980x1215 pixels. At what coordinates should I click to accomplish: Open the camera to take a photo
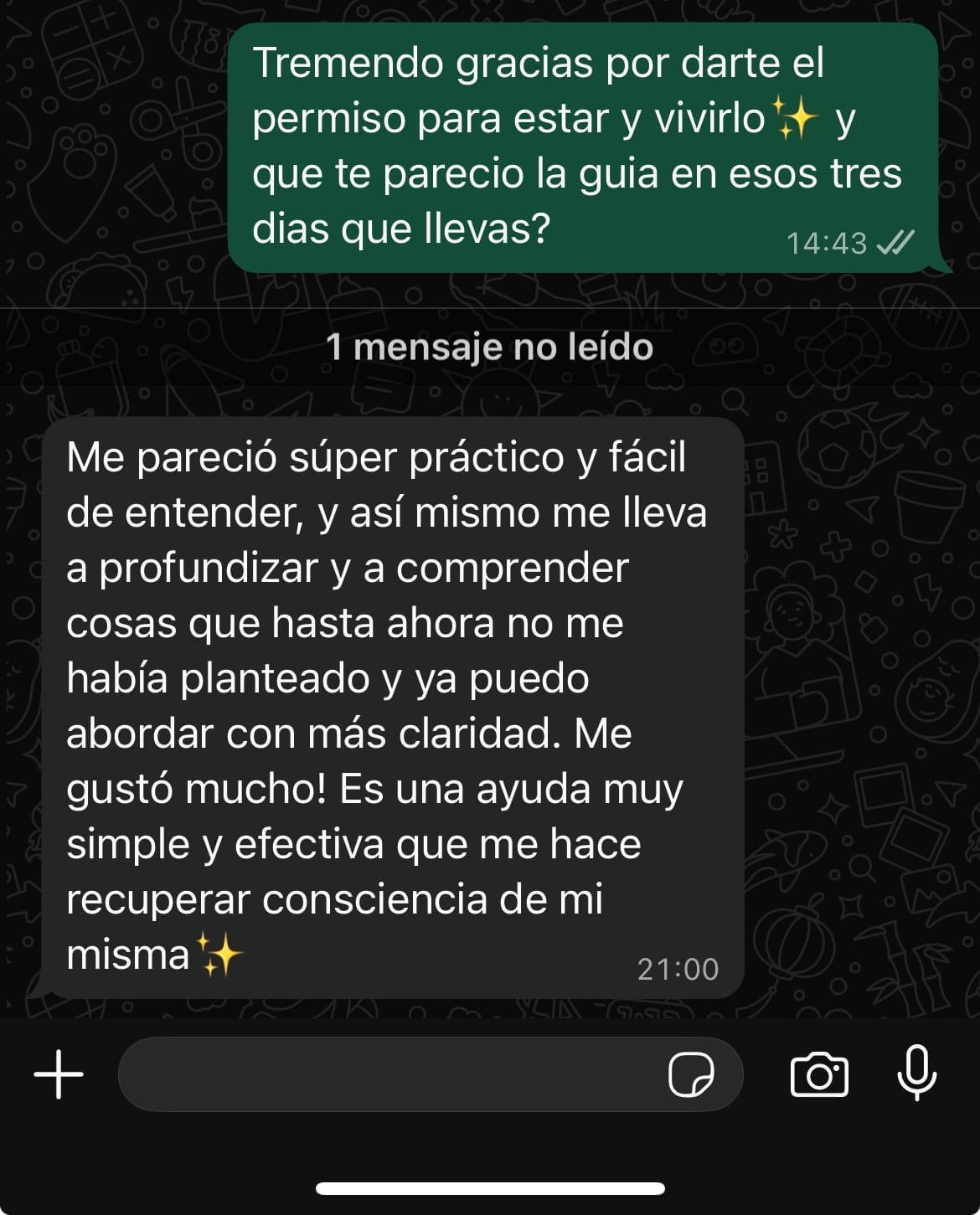point(819,1073)
